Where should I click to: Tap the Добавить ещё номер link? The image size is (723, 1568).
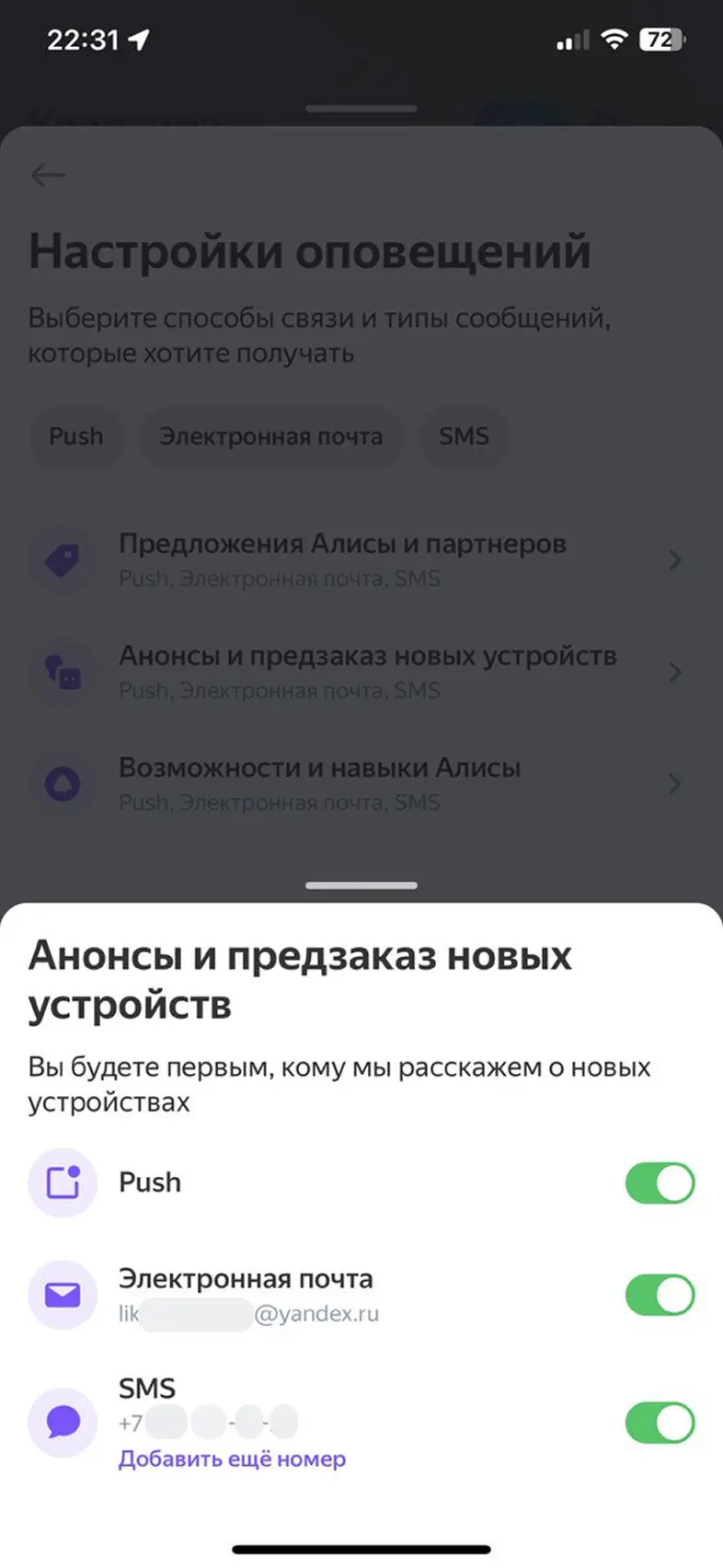pyautogui.click(x=232, y=1459)
